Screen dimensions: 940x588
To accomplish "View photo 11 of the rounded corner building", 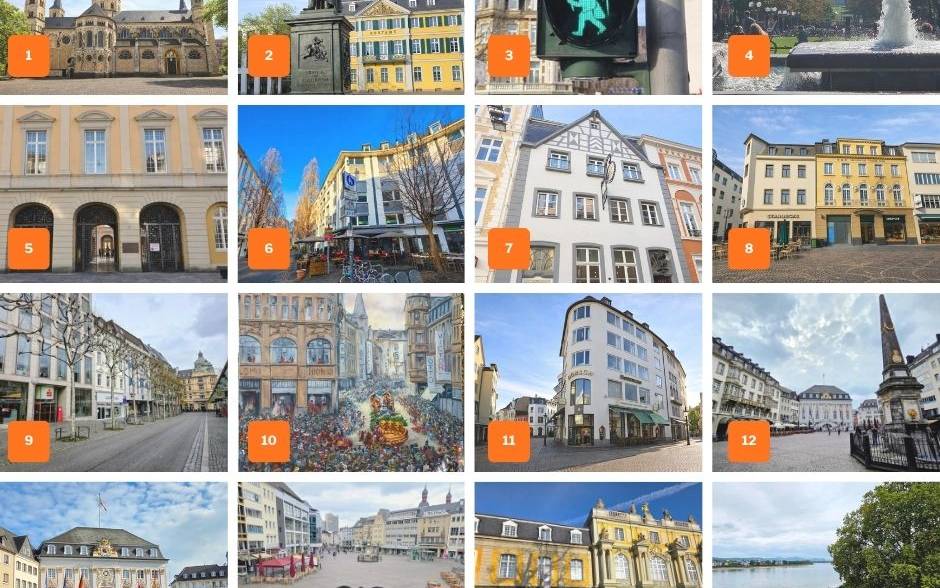I will (588, 382).
